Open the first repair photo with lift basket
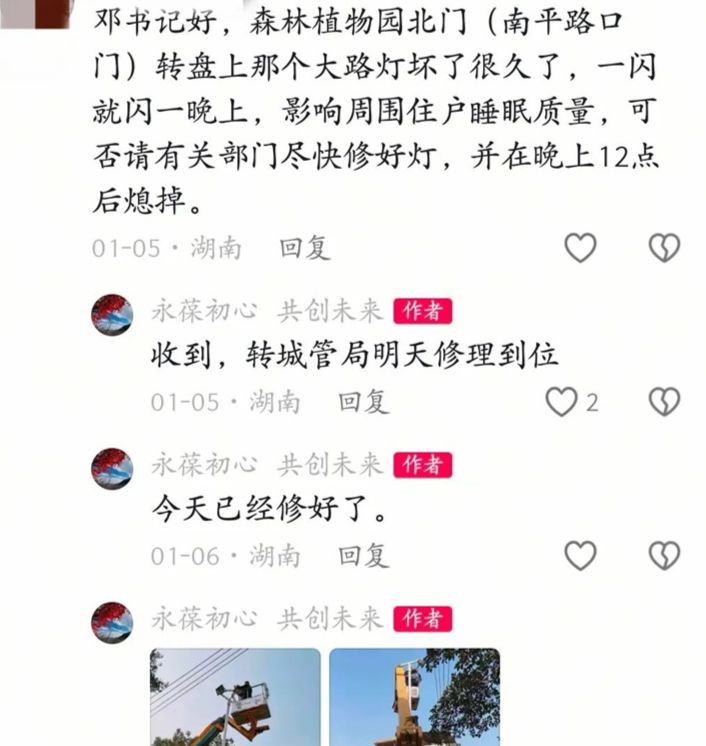The image size is (706, 746). tap(235, 697)
